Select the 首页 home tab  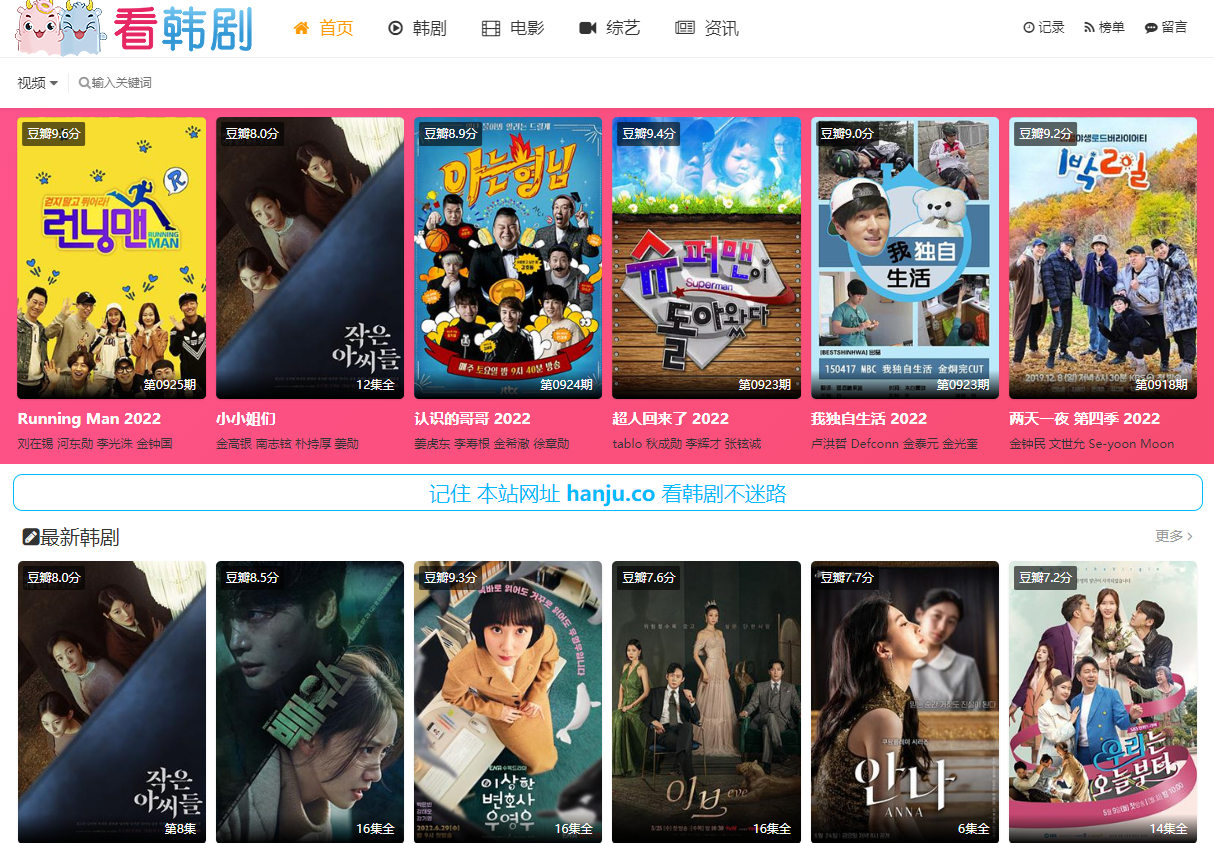click(323, 28)
